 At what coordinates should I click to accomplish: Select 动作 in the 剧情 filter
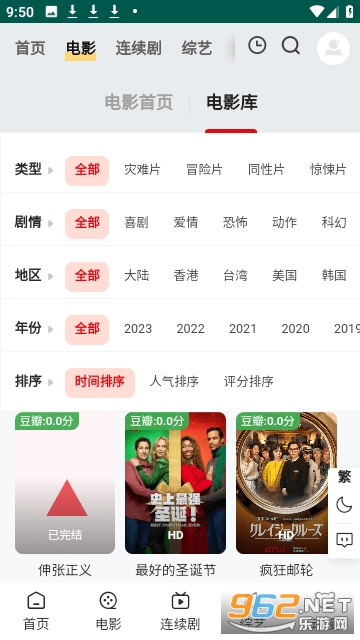284,222
